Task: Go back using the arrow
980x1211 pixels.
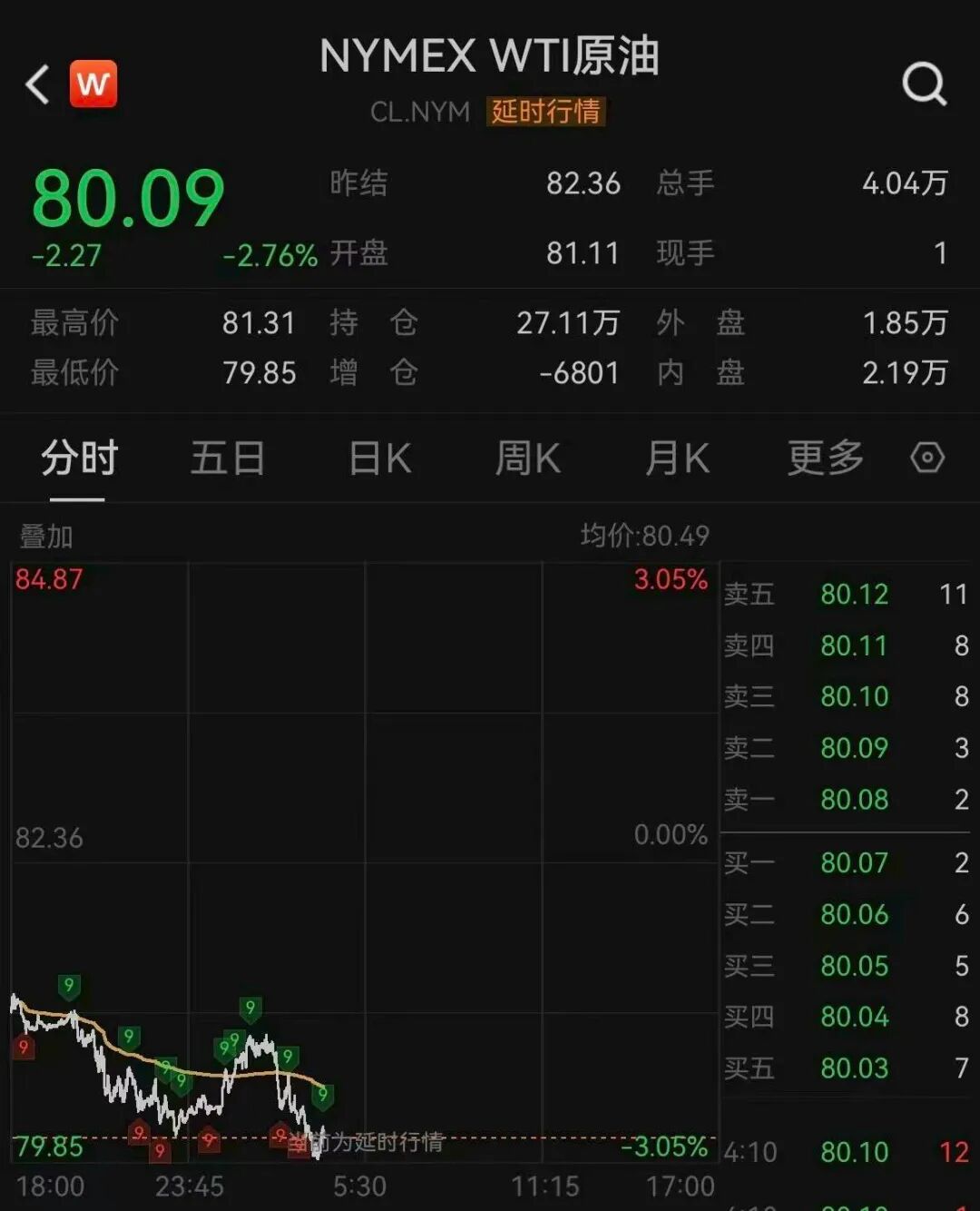Action: (x=37, y=84)
